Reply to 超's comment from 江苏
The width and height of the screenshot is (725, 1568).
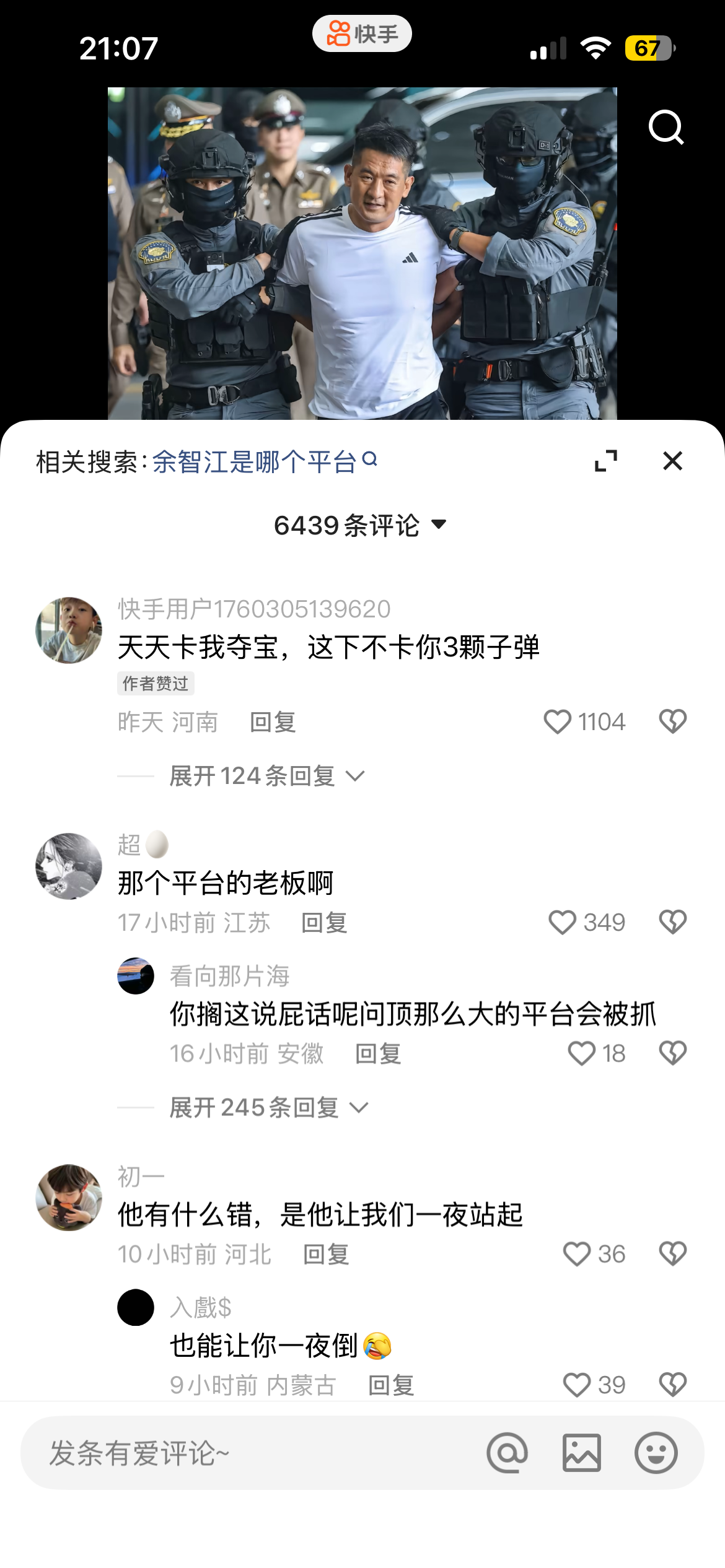tap(324, 923)
